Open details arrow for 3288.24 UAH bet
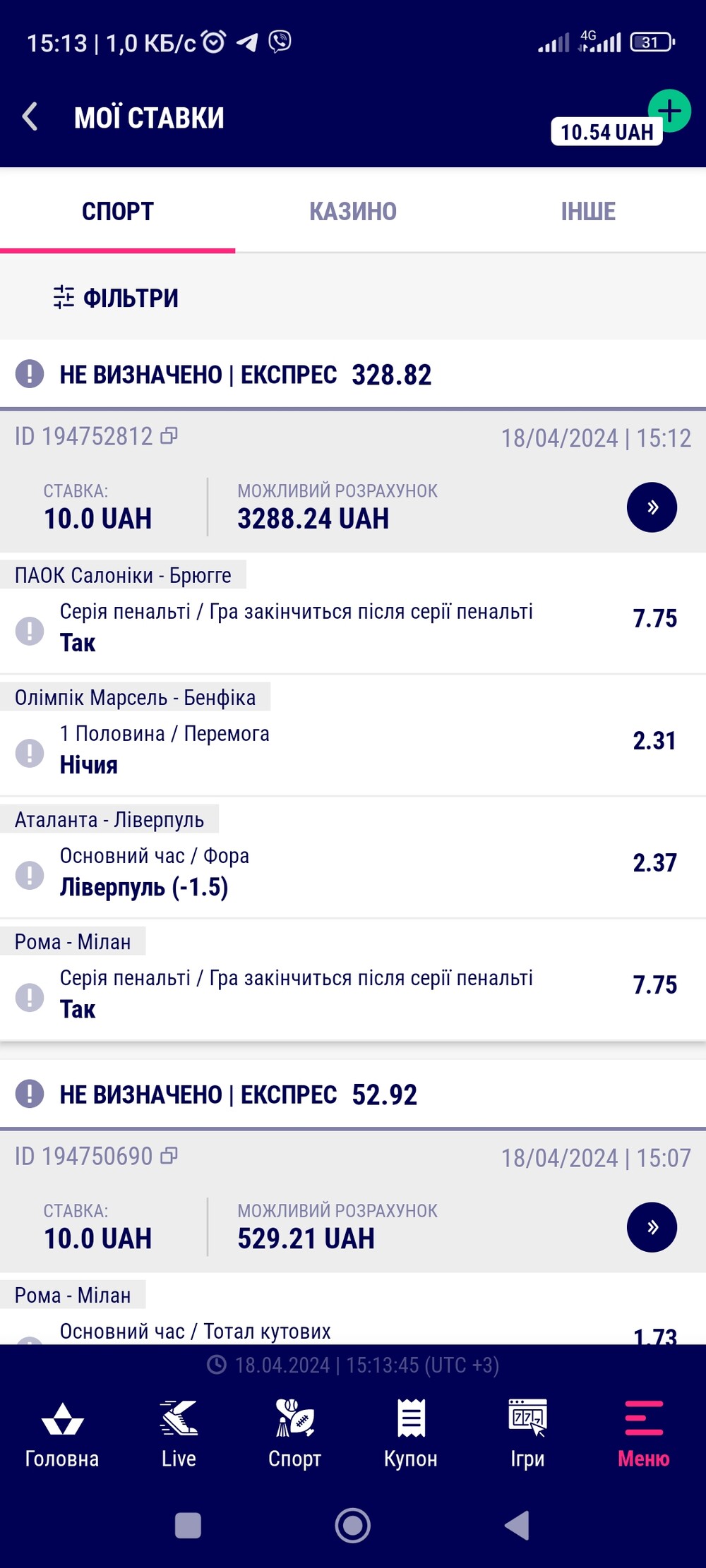The image size is (706, 1568). click(x=652, y=507)
